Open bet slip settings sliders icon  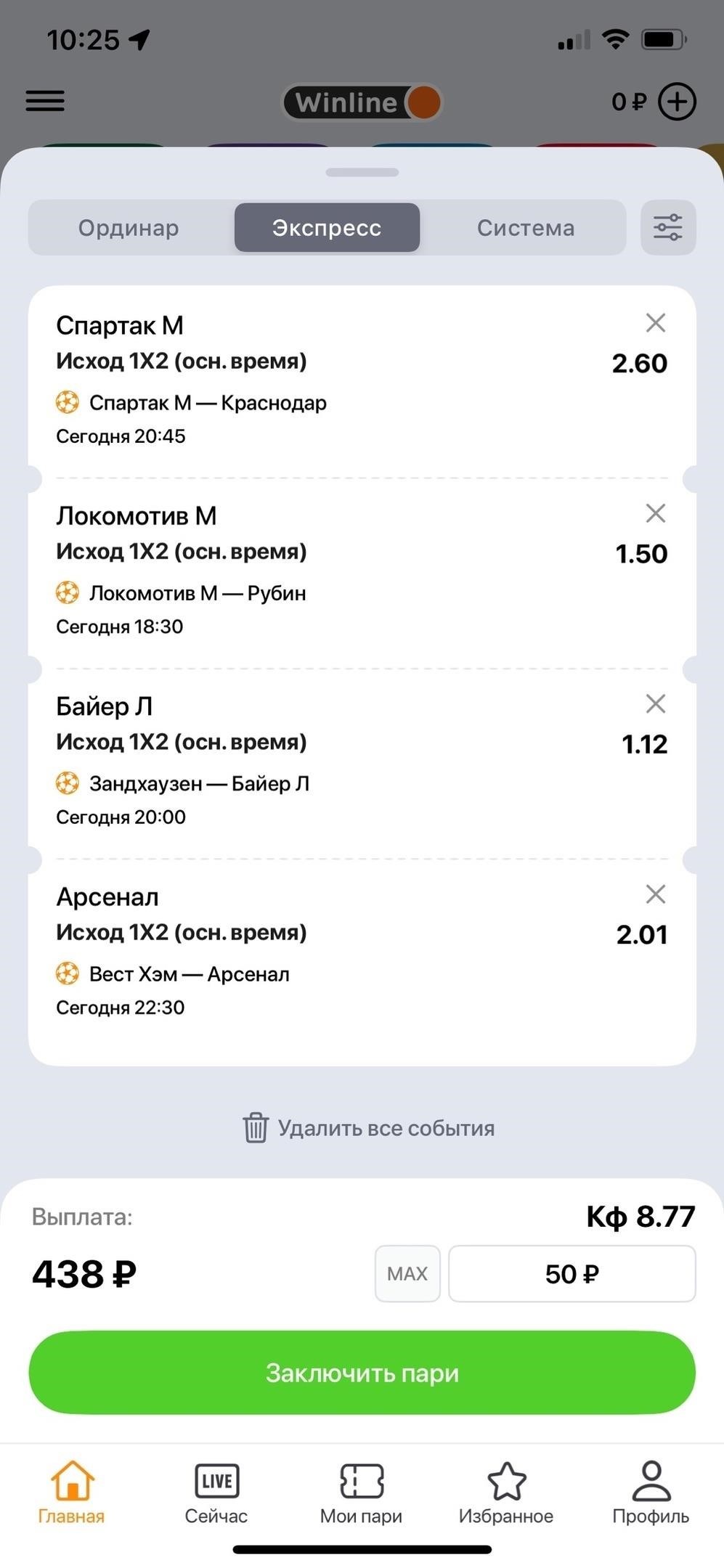(668, 228)
